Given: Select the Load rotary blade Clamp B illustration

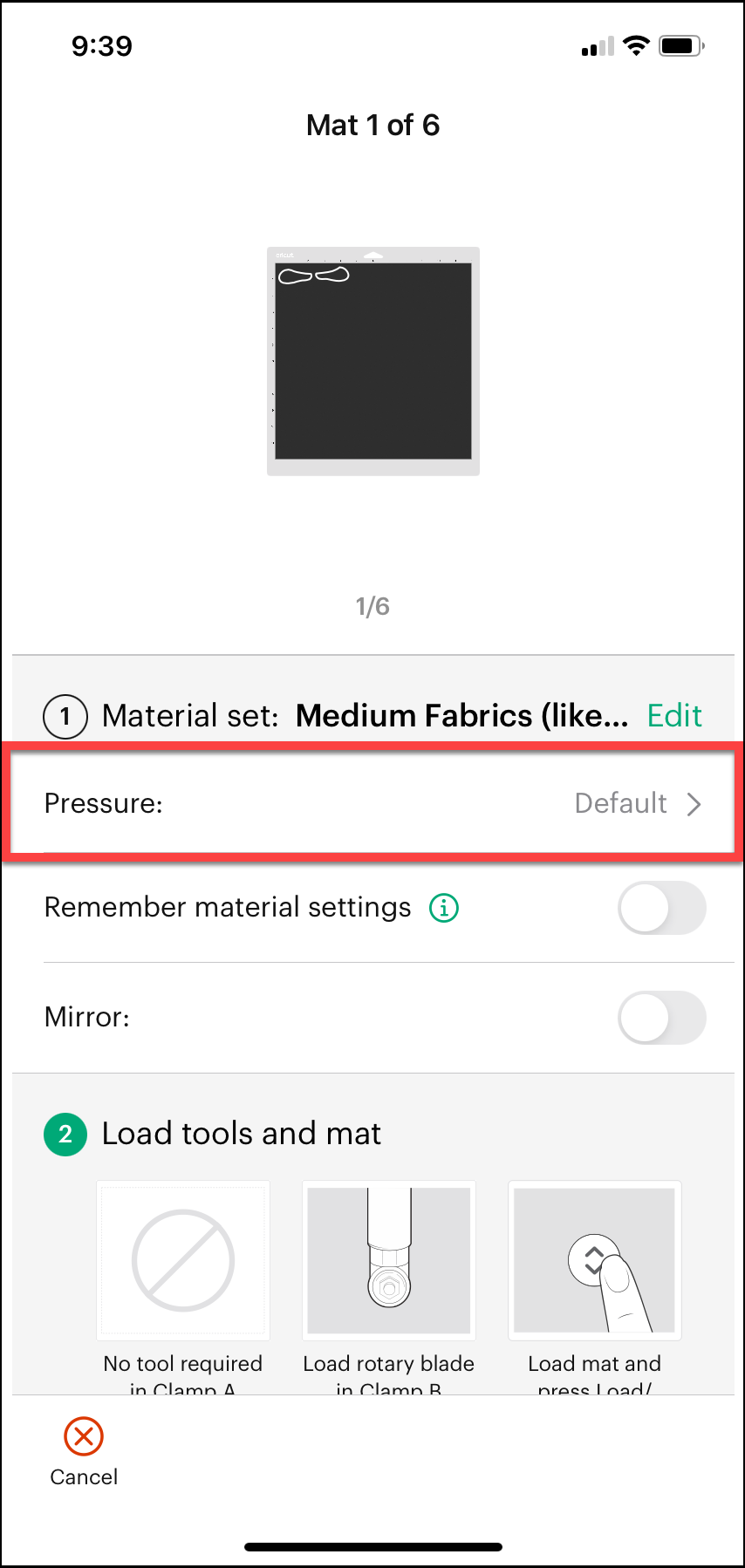Looking at the screenshot, I should pos(388,1261).
